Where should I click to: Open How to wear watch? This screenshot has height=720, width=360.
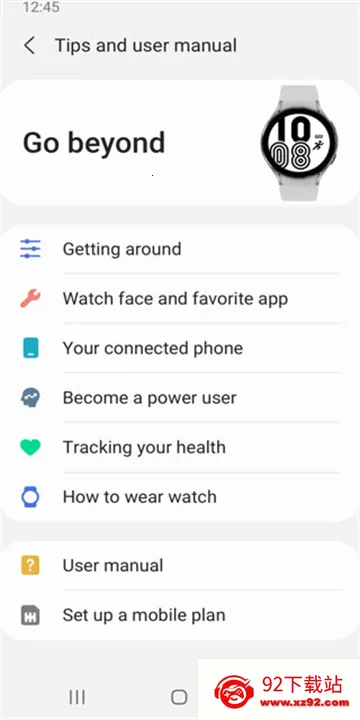180,497
